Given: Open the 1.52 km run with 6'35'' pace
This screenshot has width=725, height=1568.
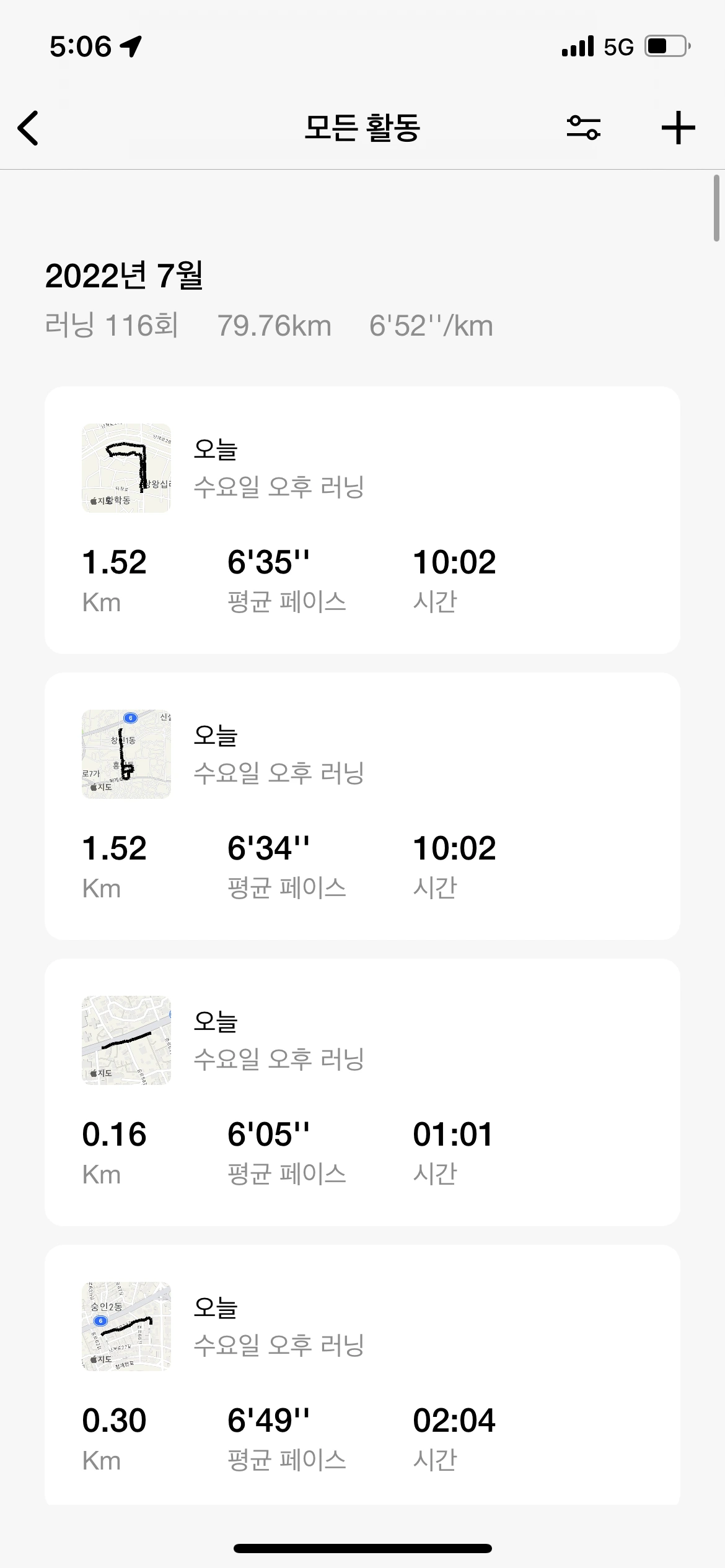Looking at the screenshot, I should pos(362,520).
